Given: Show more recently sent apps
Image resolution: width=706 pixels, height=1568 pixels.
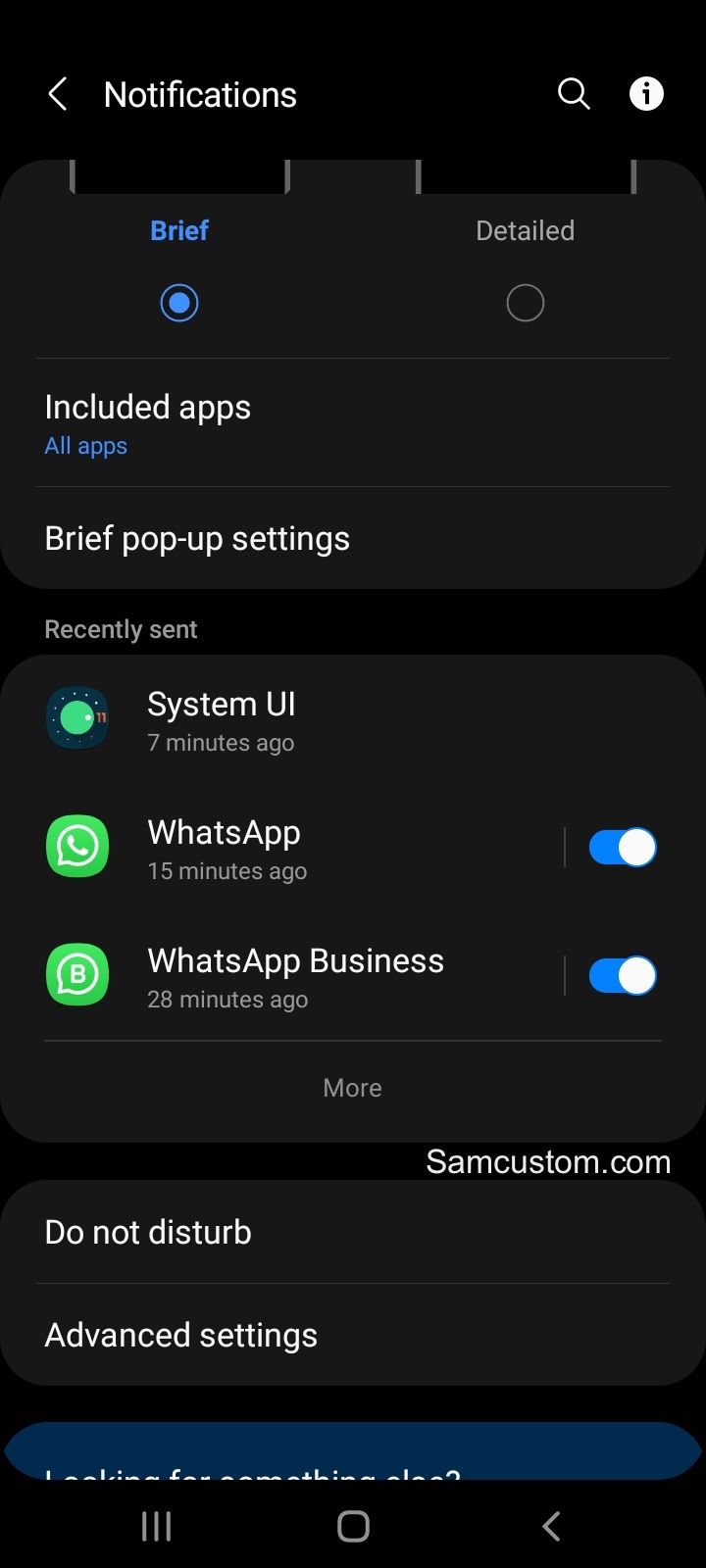Looking at the screenshot, I should [353, 1088].
